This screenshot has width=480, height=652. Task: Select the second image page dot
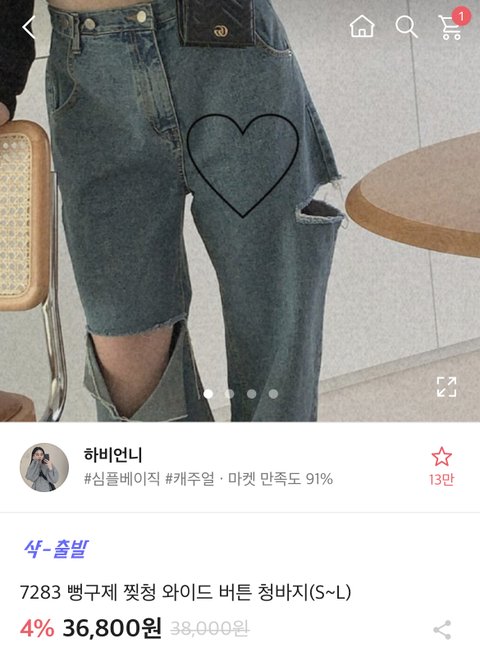[x=230, y=394]
